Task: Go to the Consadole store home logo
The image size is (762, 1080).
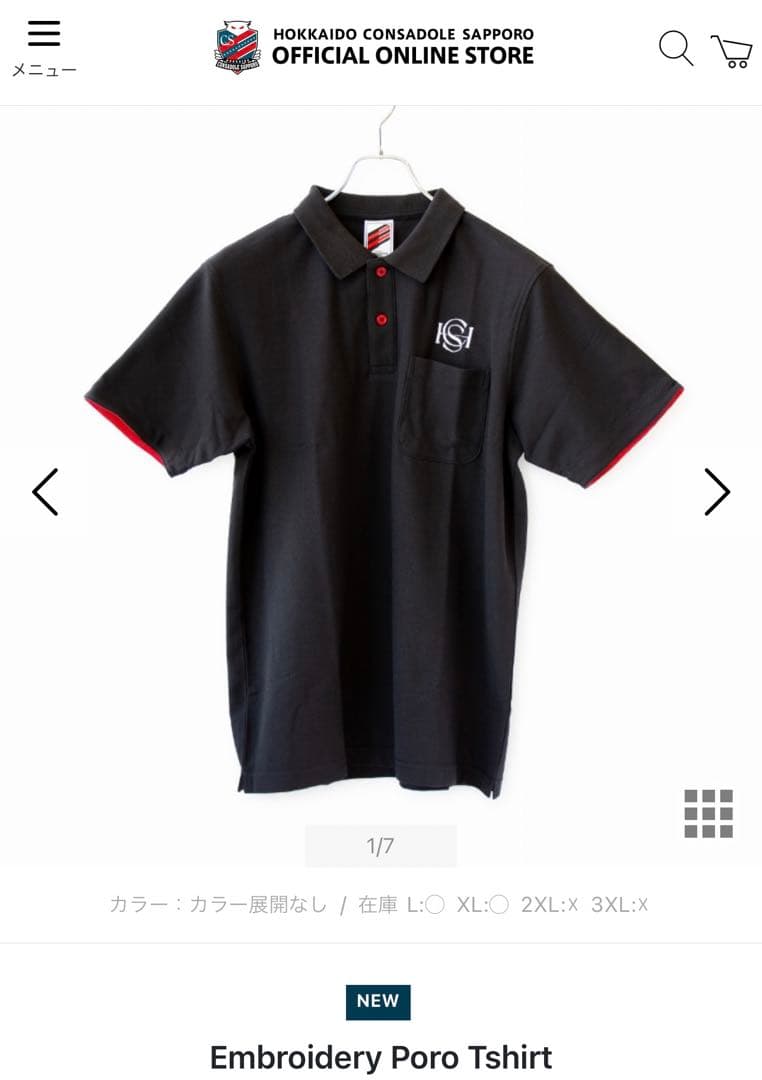Action: (374, 47)
